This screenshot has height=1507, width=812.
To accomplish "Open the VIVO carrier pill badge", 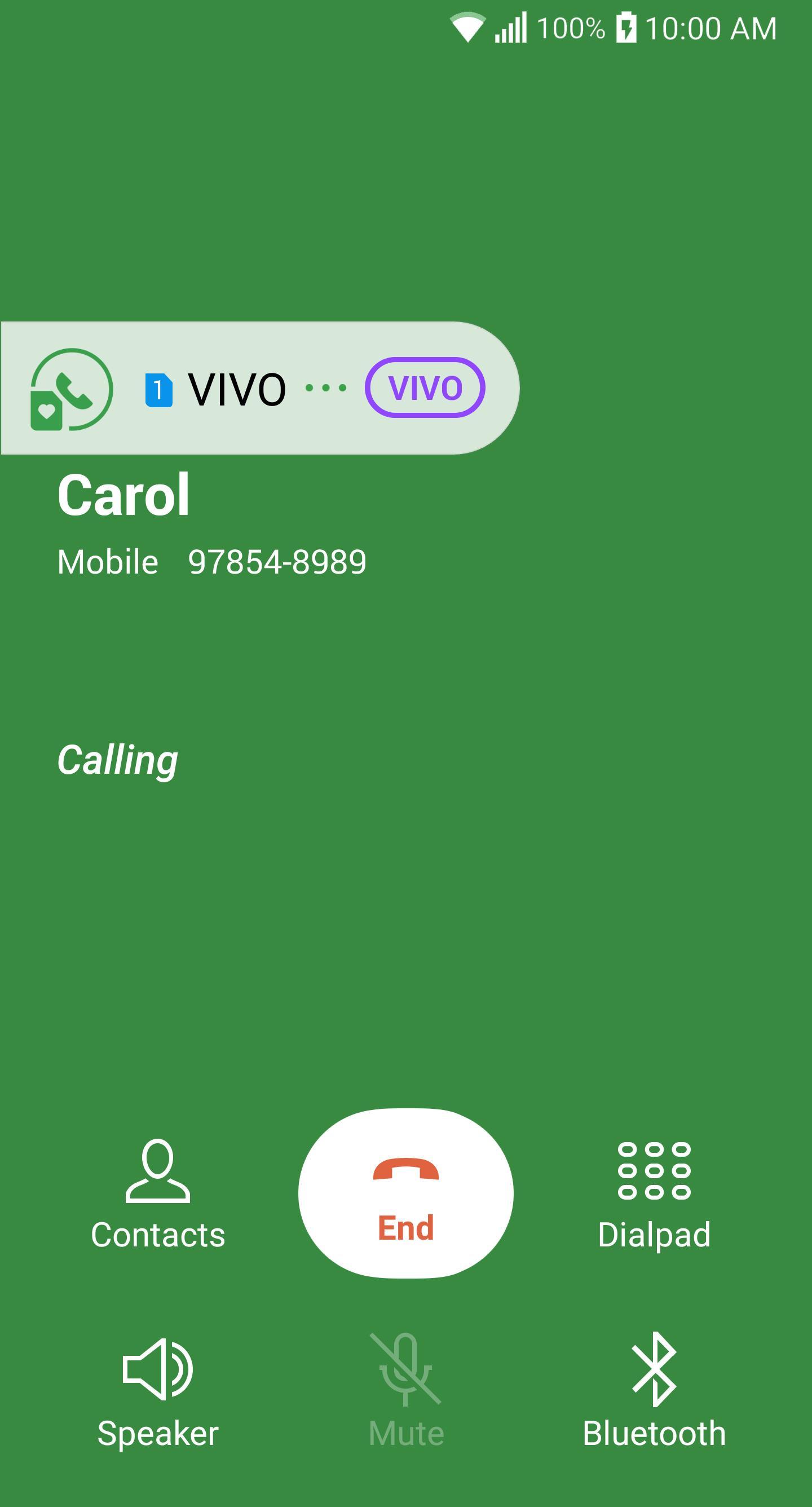I will pyautogui.click(x=426, y=387).
